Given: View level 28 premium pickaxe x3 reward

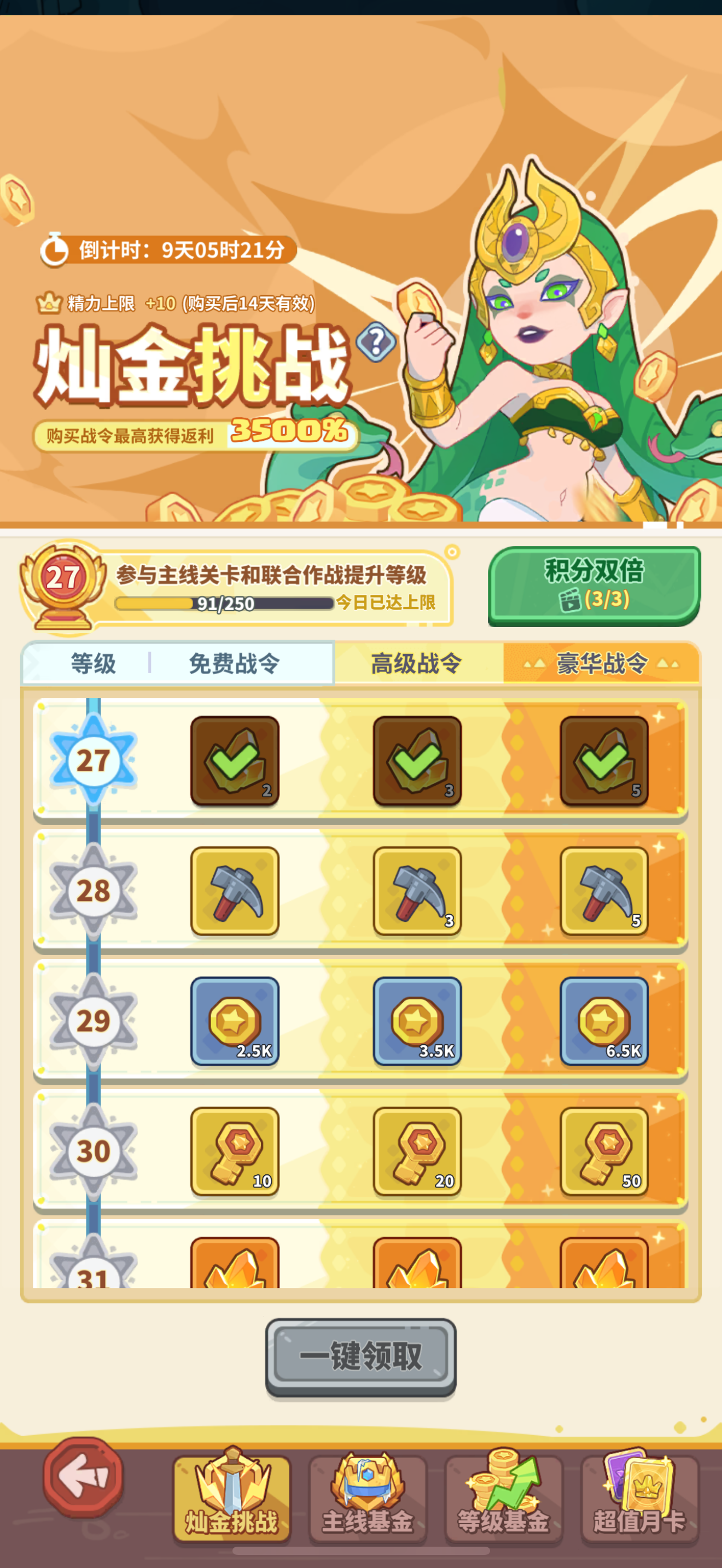Looking at the screenshot, I should 418,891.
